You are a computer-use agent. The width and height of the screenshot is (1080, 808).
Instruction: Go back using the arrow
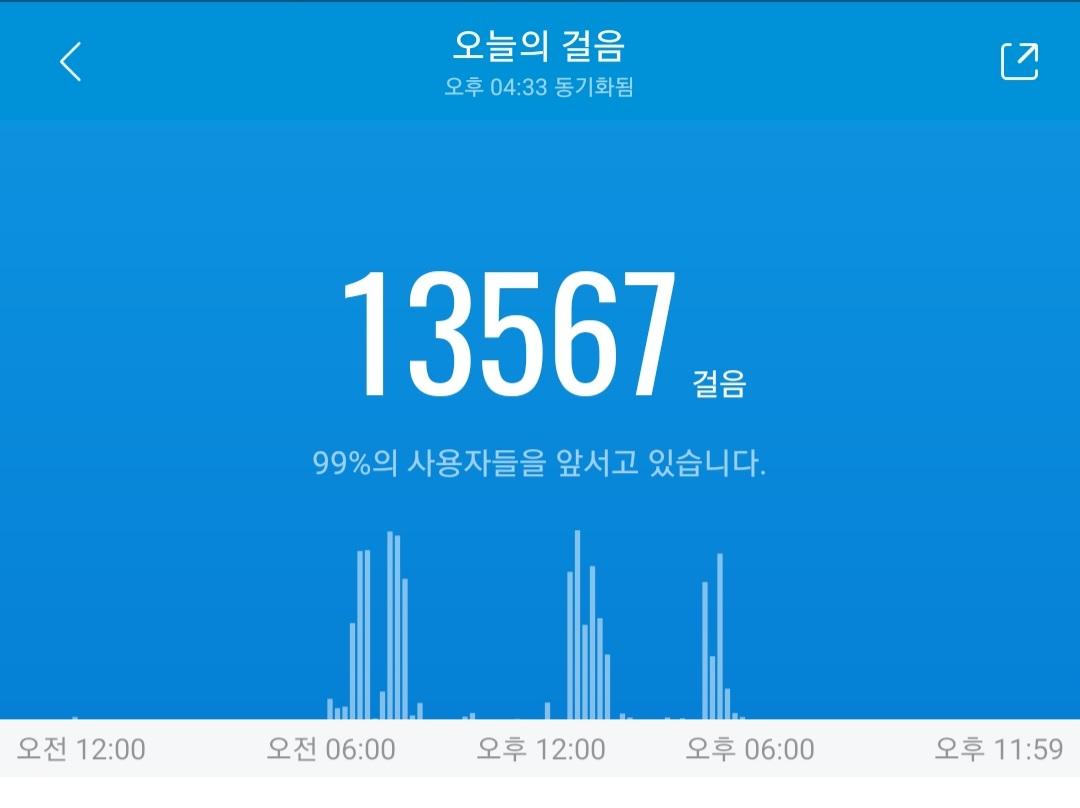tap(70, 62)
